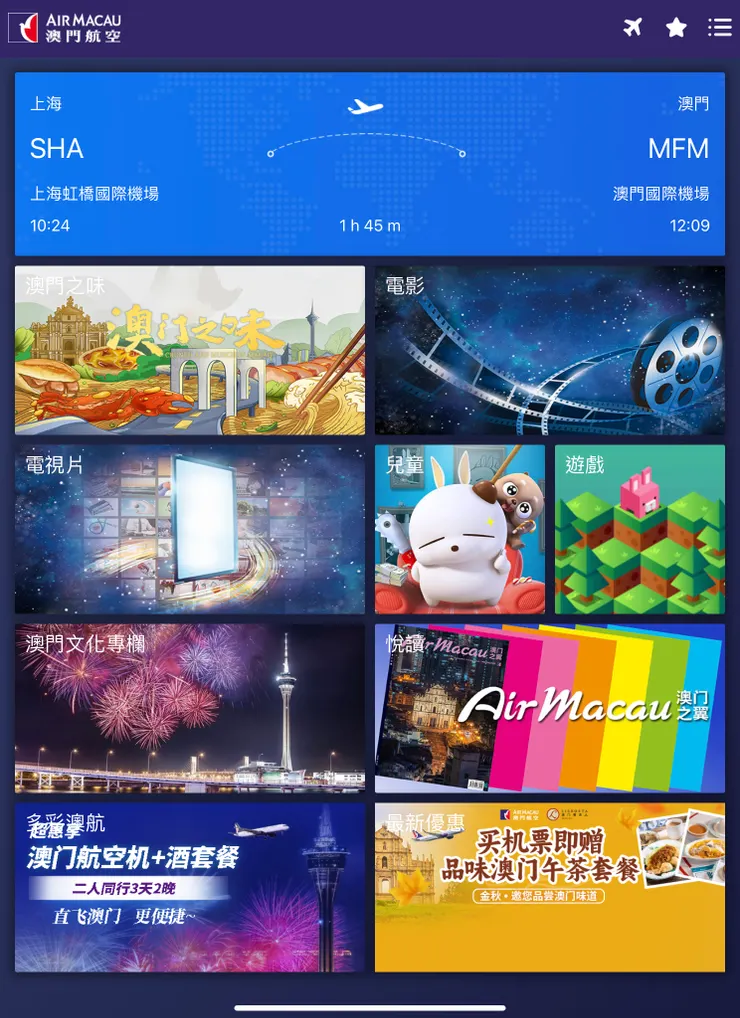Open favorites via the star icon

(x=675, y=27)
